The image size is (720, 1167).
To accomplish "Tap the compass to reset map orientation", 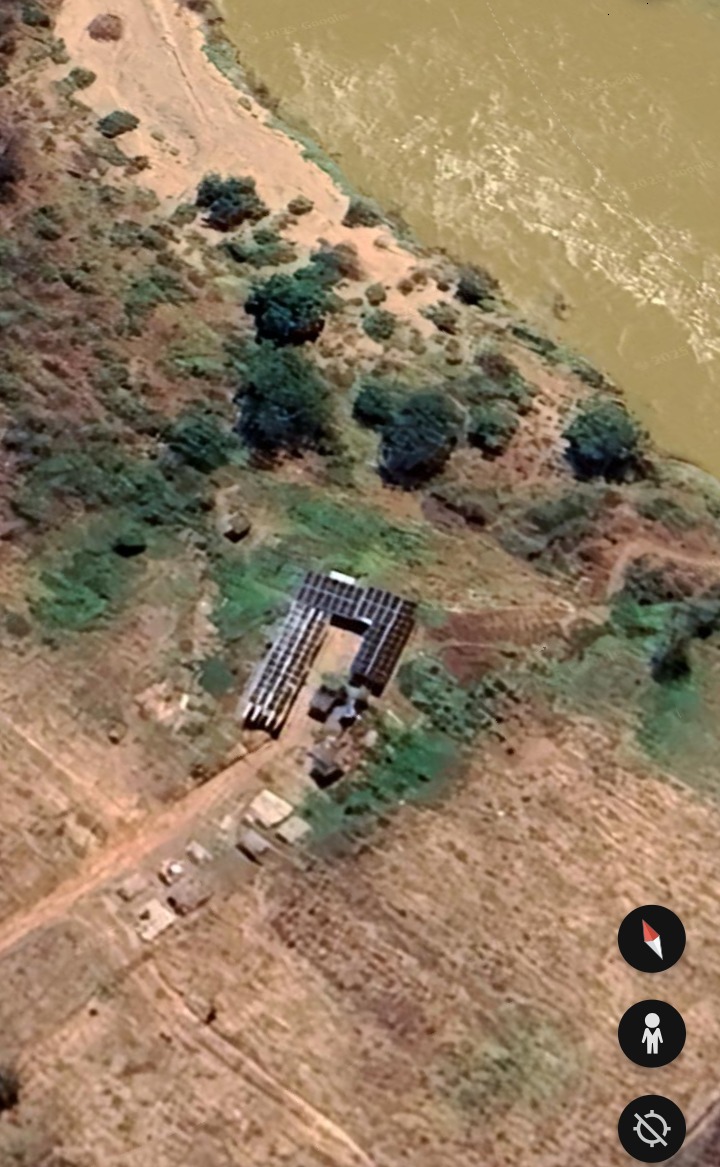I will 652,939.
